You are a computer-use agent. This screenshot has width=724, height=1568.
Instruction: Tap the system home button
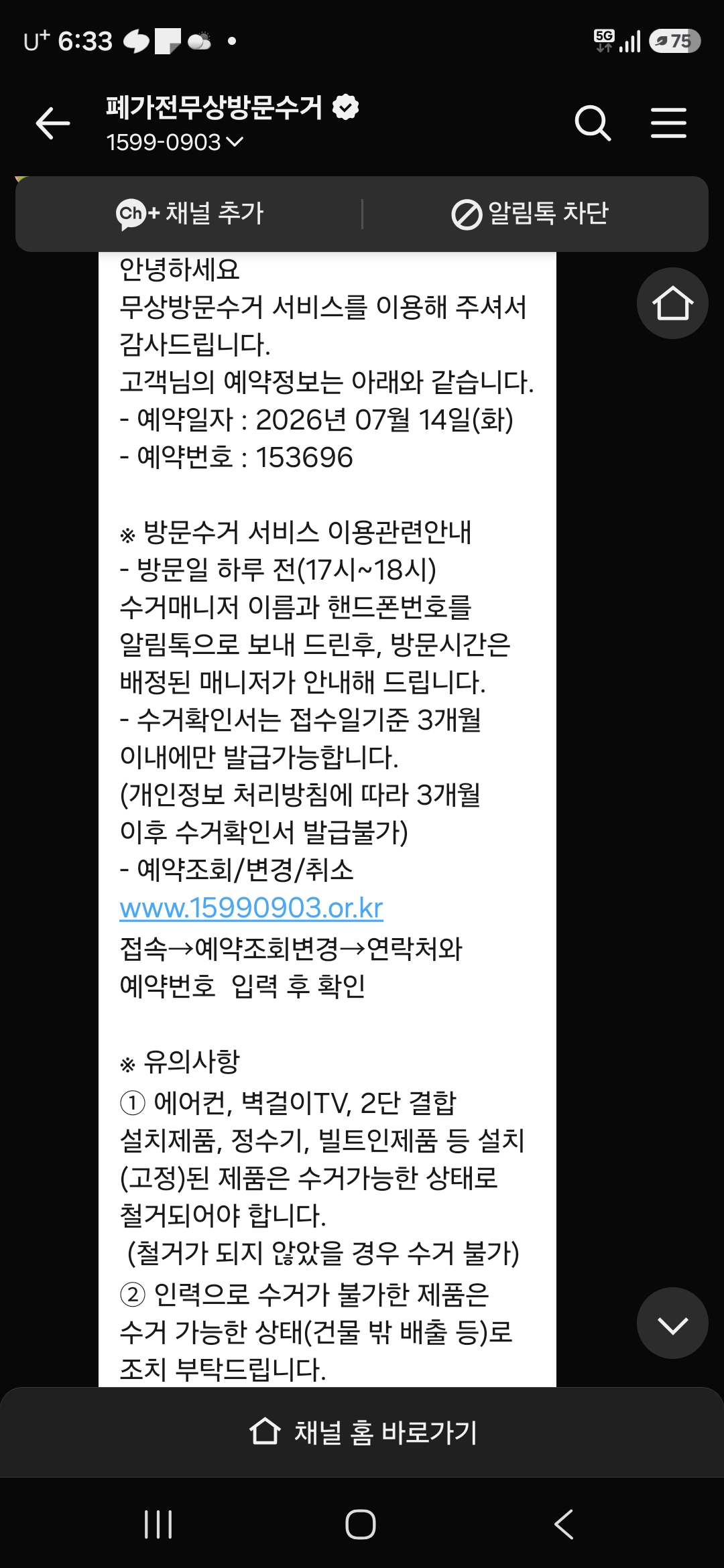[361, 1524]
